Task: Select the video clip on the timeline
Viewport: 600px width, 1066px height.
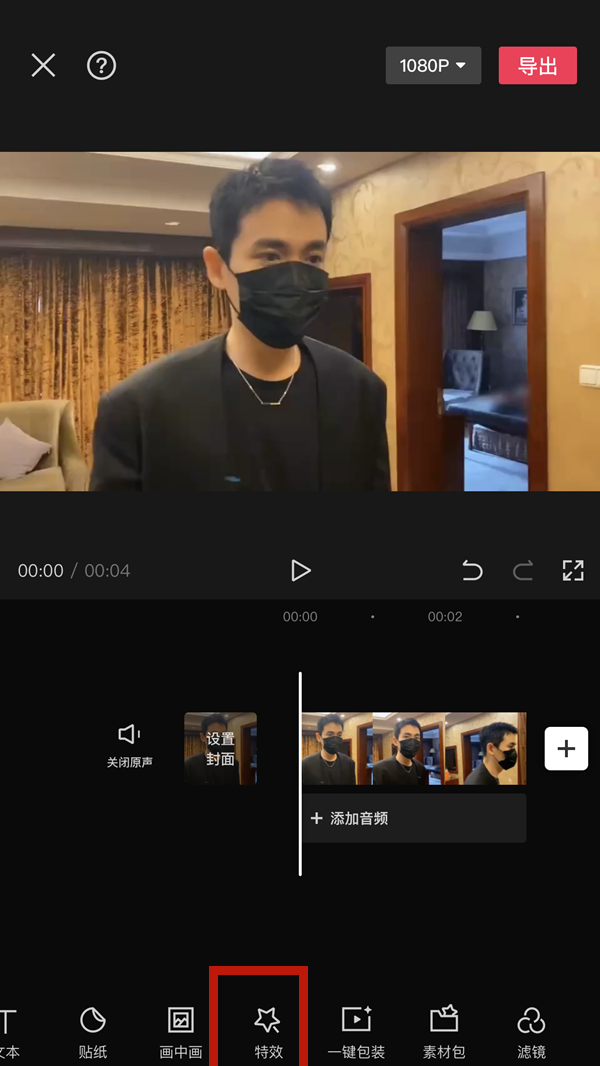Action: tap(414, 748)
